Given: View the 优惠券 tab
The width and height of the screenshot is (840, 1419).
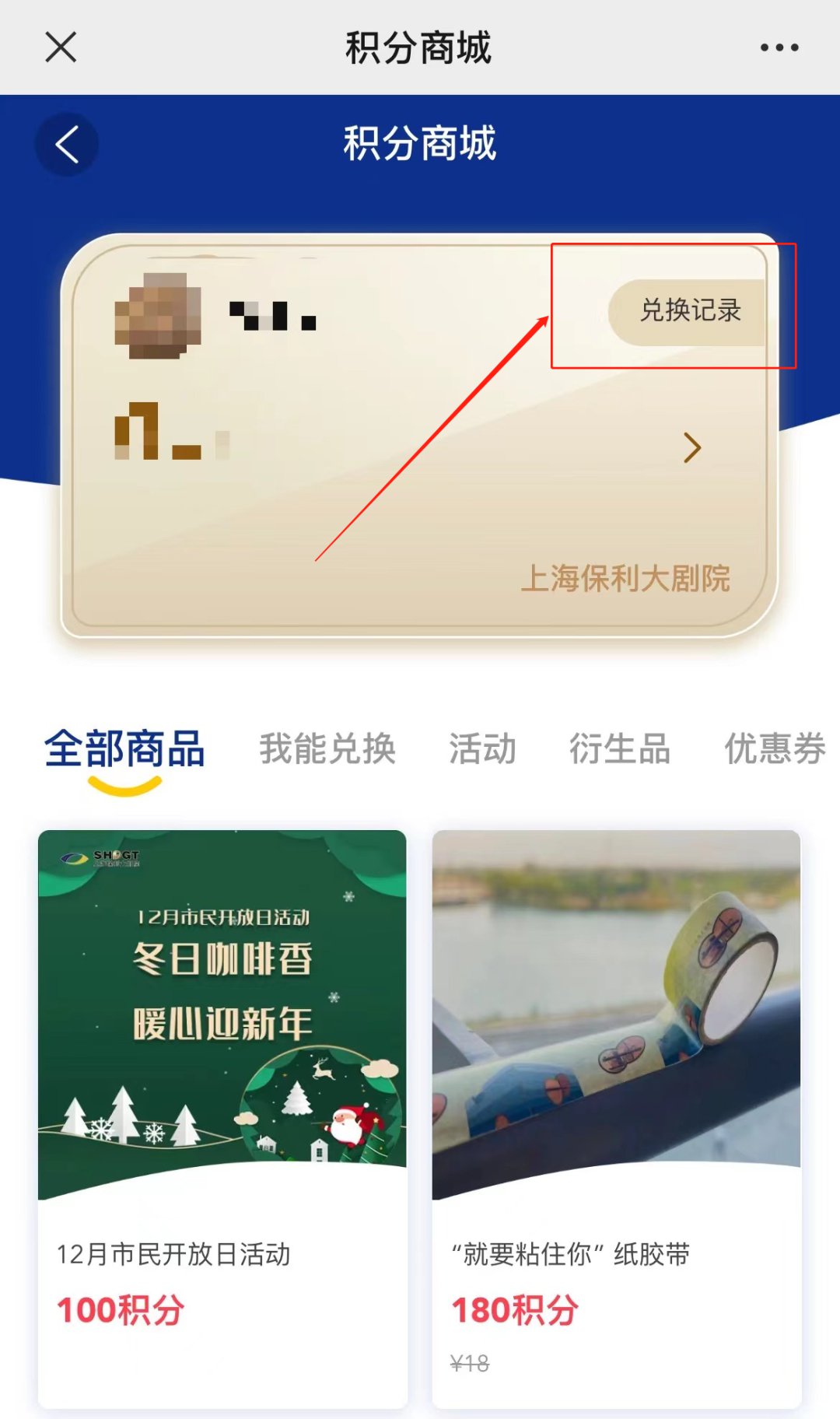Looking at the screenshot, I should pos(775,749).
